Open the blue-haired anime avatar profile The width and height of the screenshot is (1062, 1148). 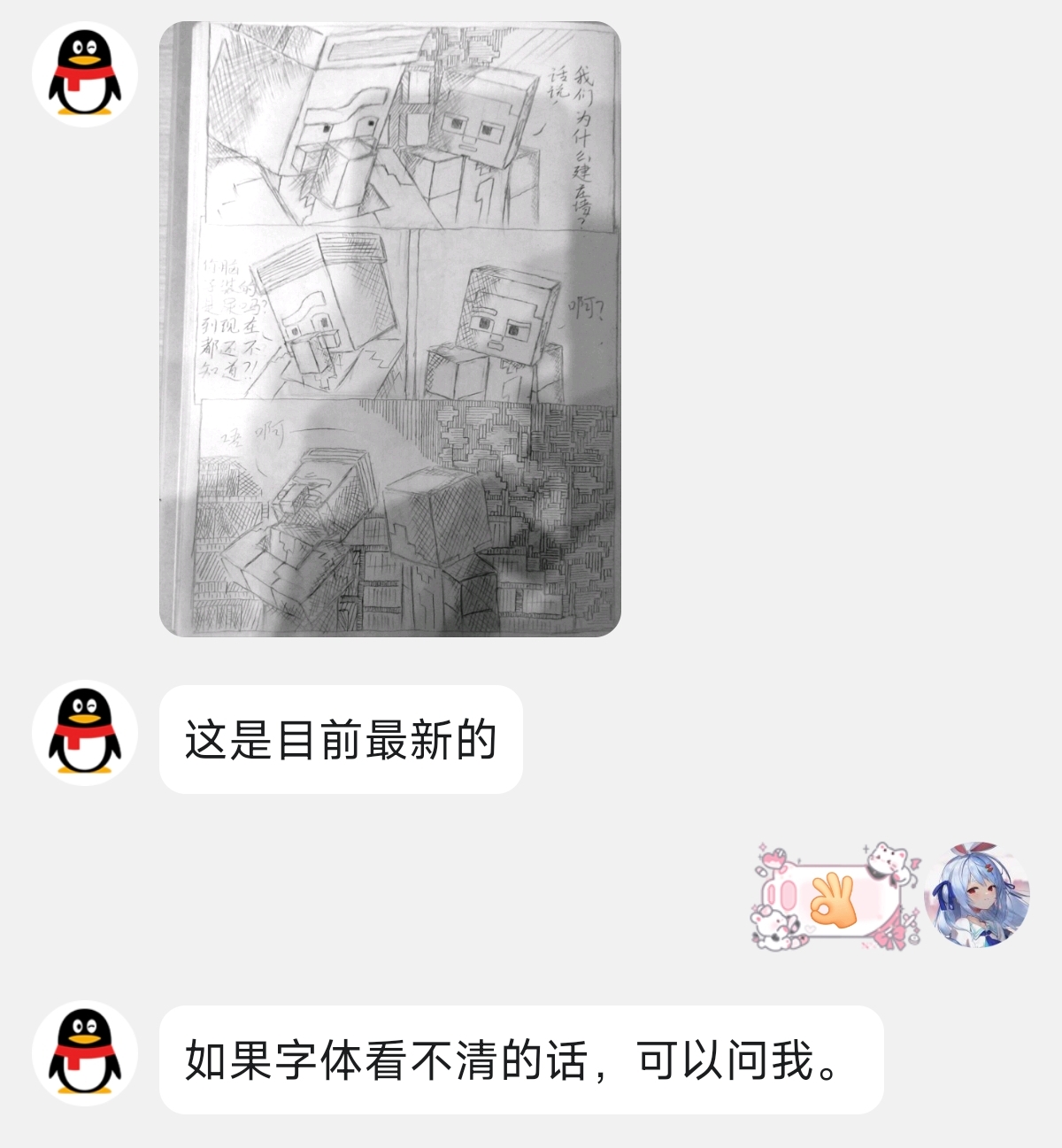coord(977,894)
